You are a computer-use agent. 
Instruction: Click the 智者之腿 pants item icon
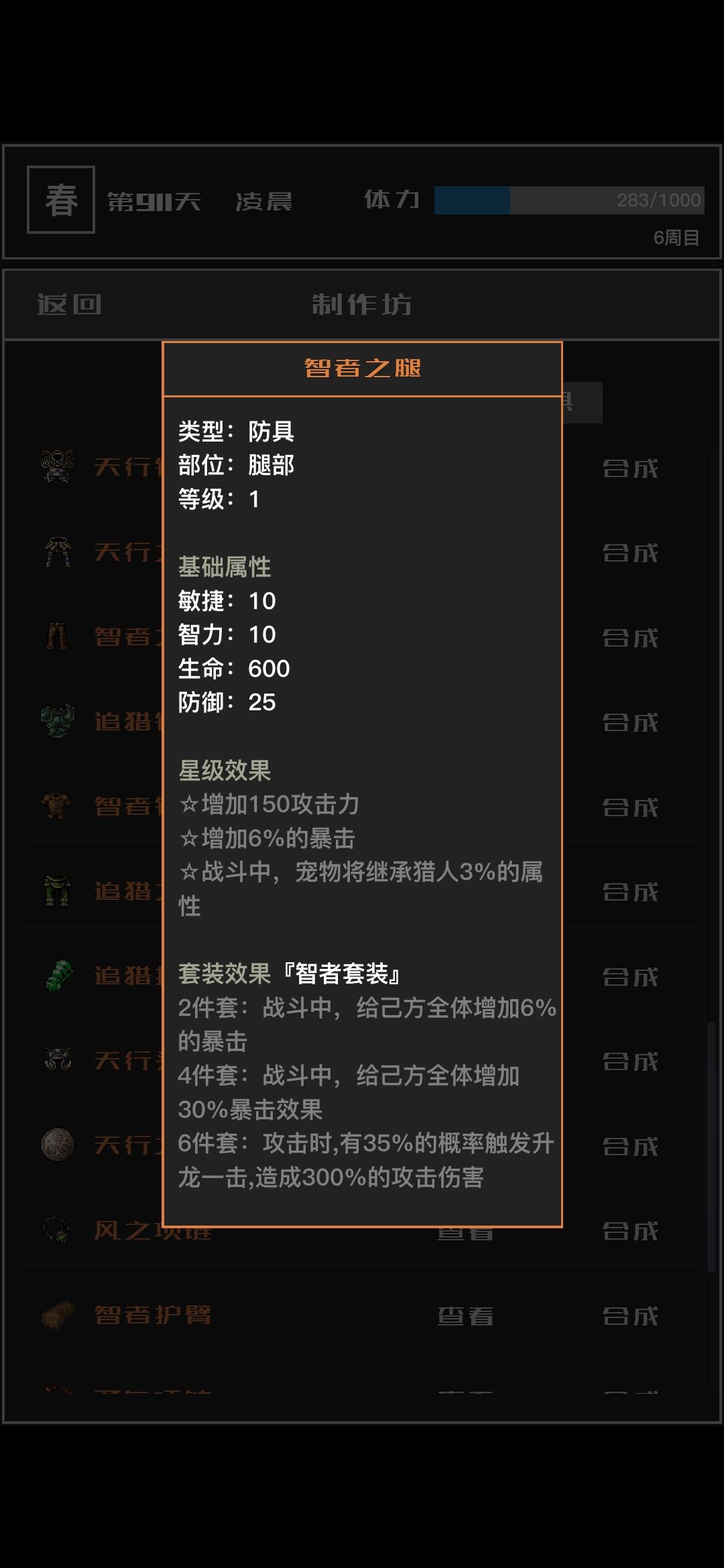click(x=57, y=637)
